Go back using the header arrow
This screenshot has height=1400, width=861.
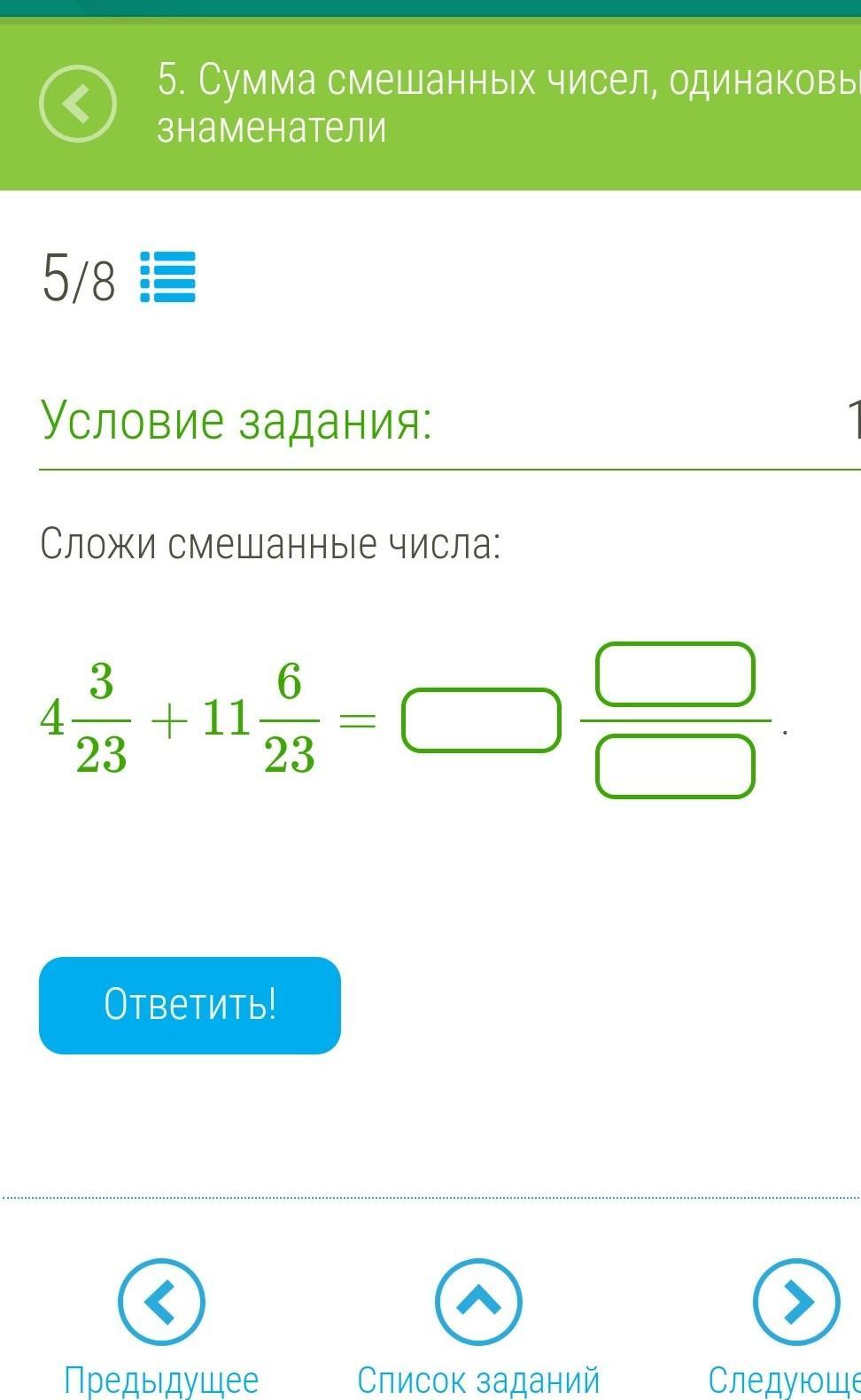tap(78, 105)
